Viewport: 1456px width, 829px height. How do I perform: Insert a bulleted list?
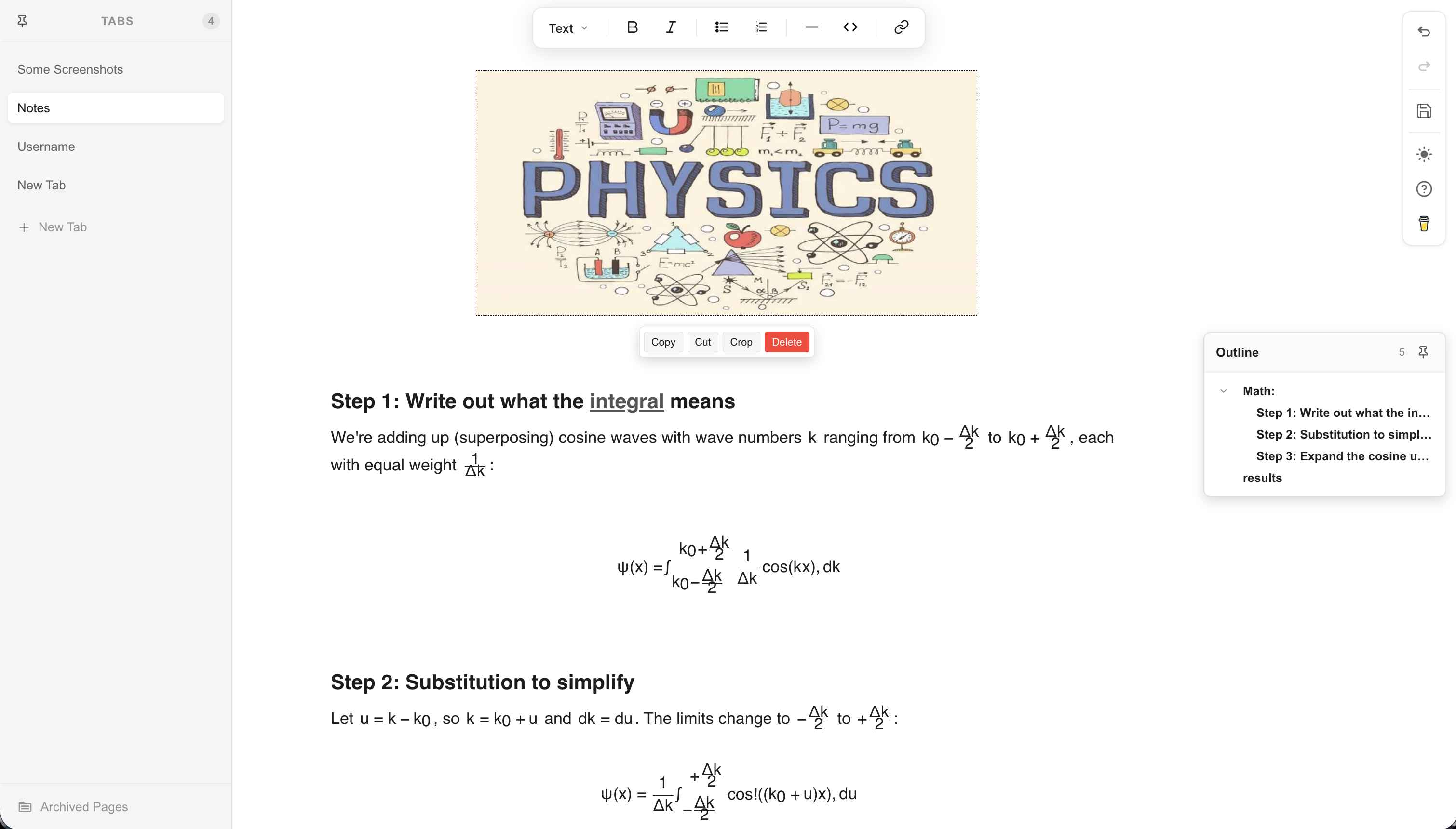point(721,27)
